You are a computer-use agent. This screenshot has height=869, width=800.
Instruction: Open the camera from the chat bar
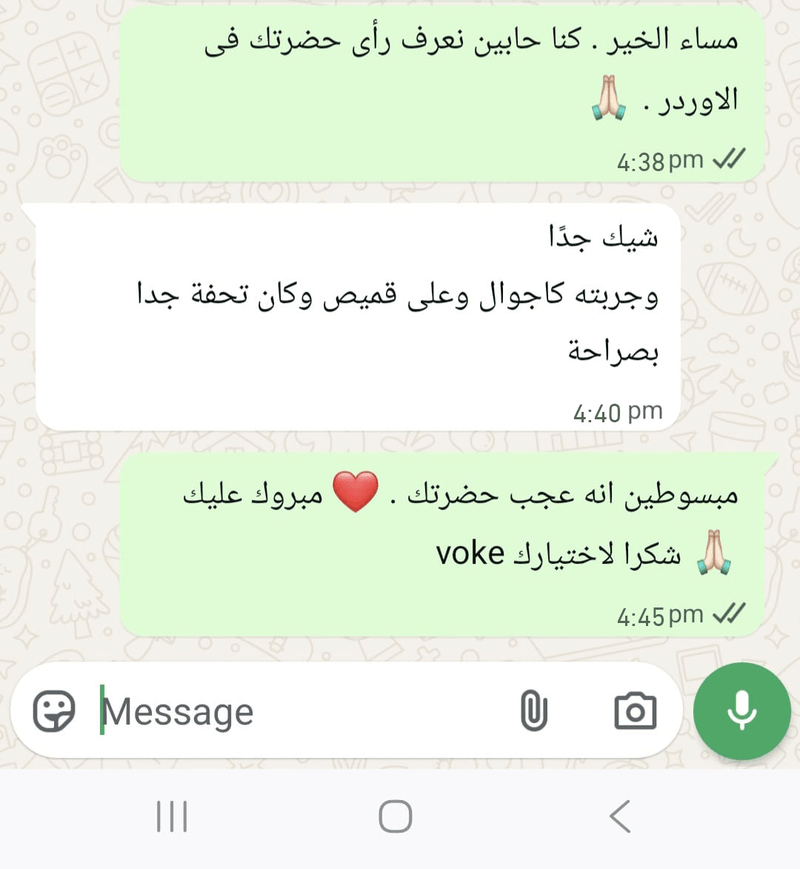click(x=634, y=711)
